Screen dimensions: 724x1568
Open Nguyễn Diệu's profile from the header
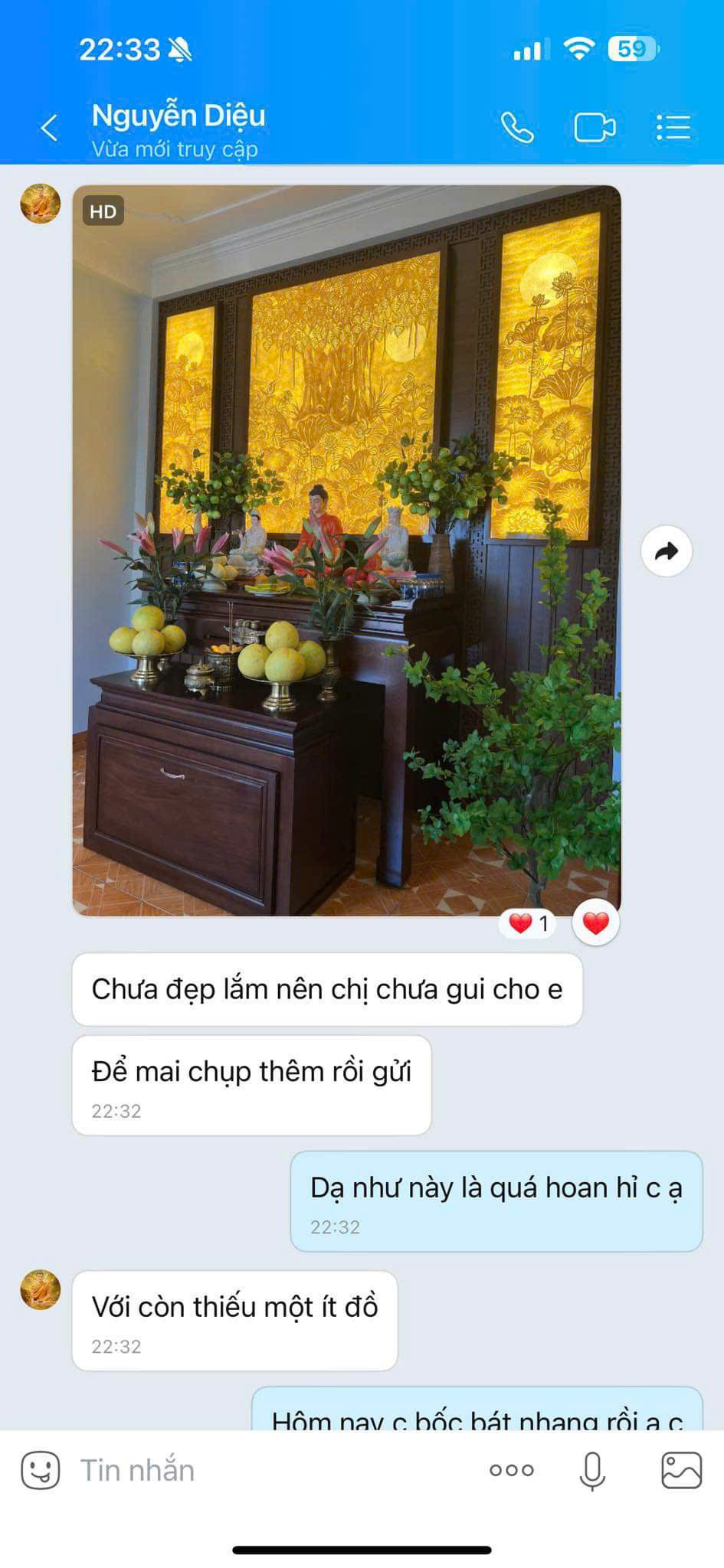pos(178,129)
